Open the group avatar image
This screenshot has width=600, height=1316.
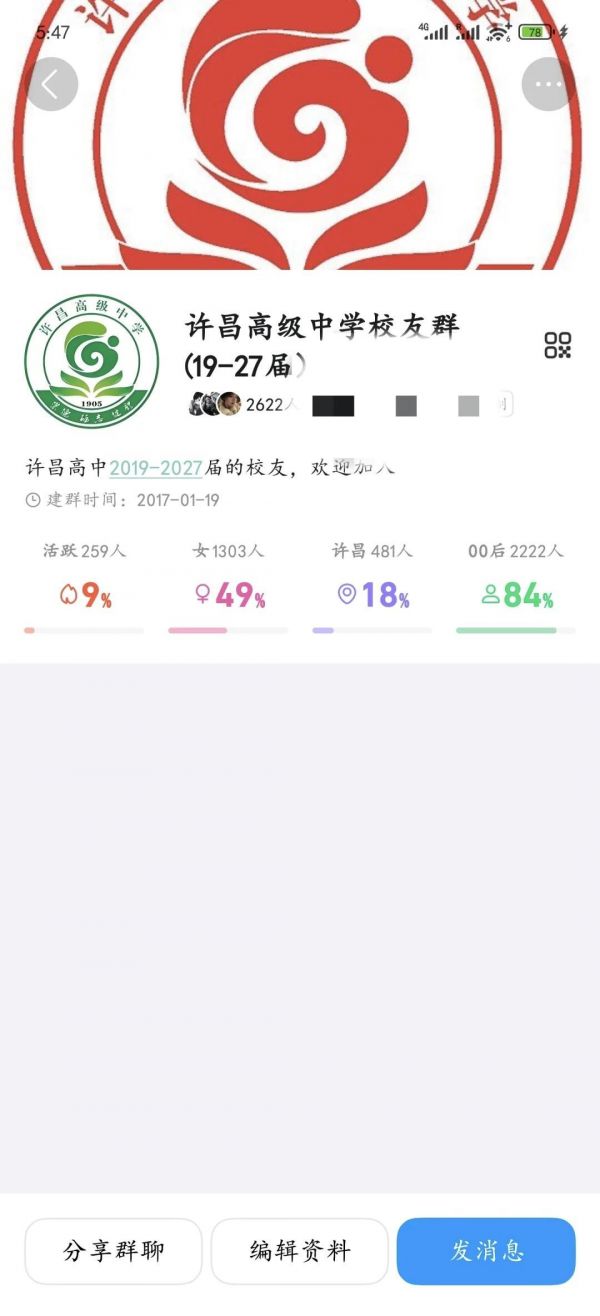(x=91, y=360)
